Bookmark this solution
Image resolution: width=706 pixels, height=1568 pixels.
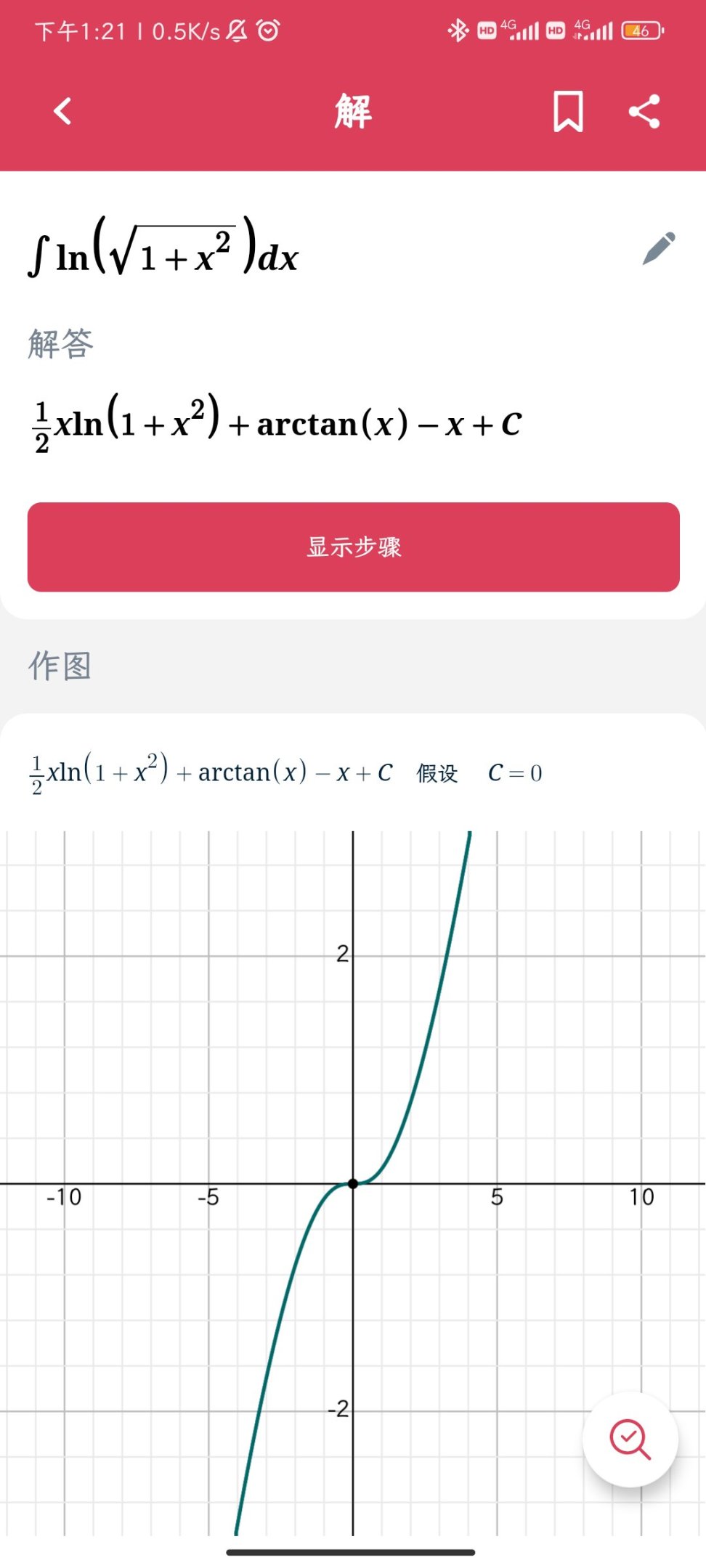[x=568, y=111]
